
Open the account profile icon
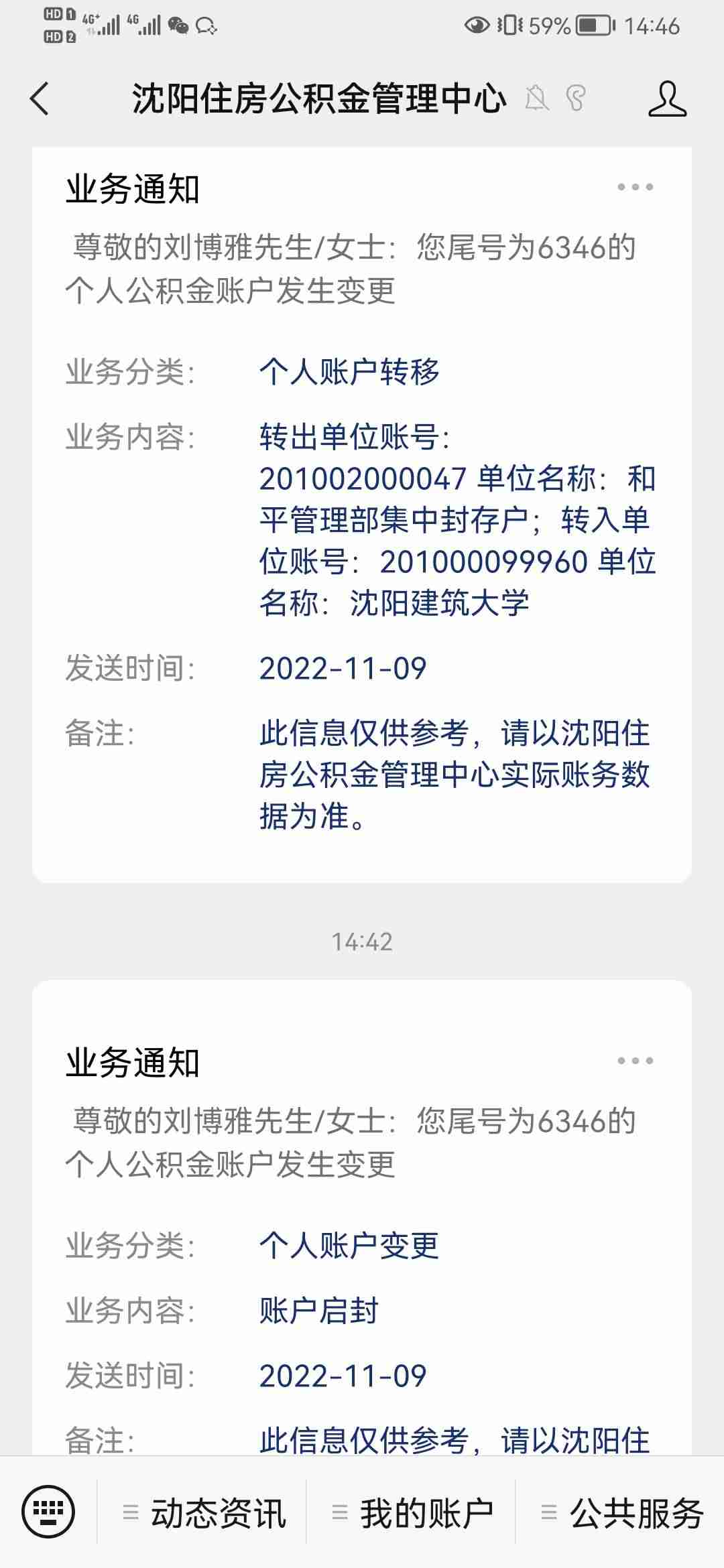tap(667, 99)
